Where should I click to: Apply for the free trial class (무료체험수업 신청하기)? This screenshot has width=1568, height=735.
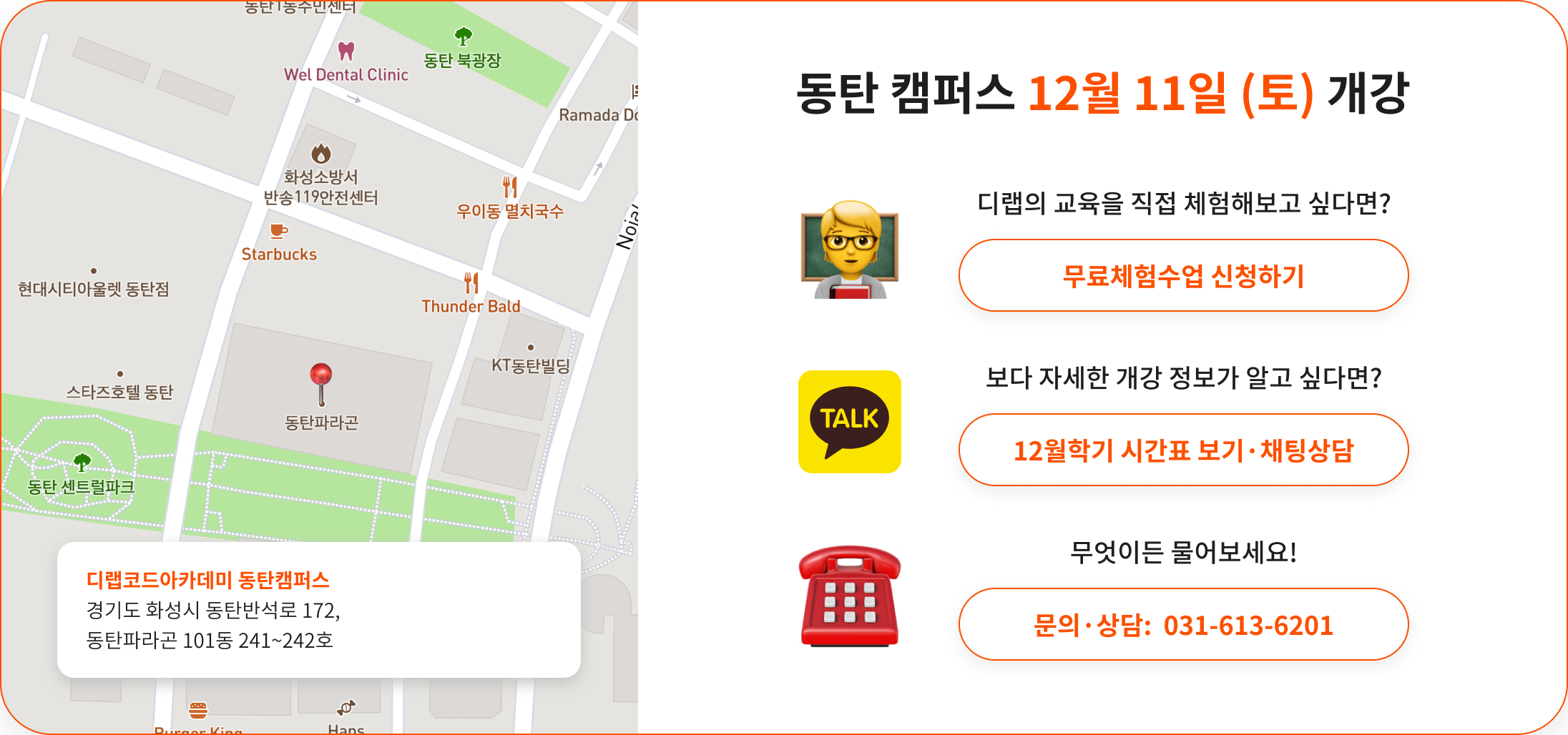1183,276
